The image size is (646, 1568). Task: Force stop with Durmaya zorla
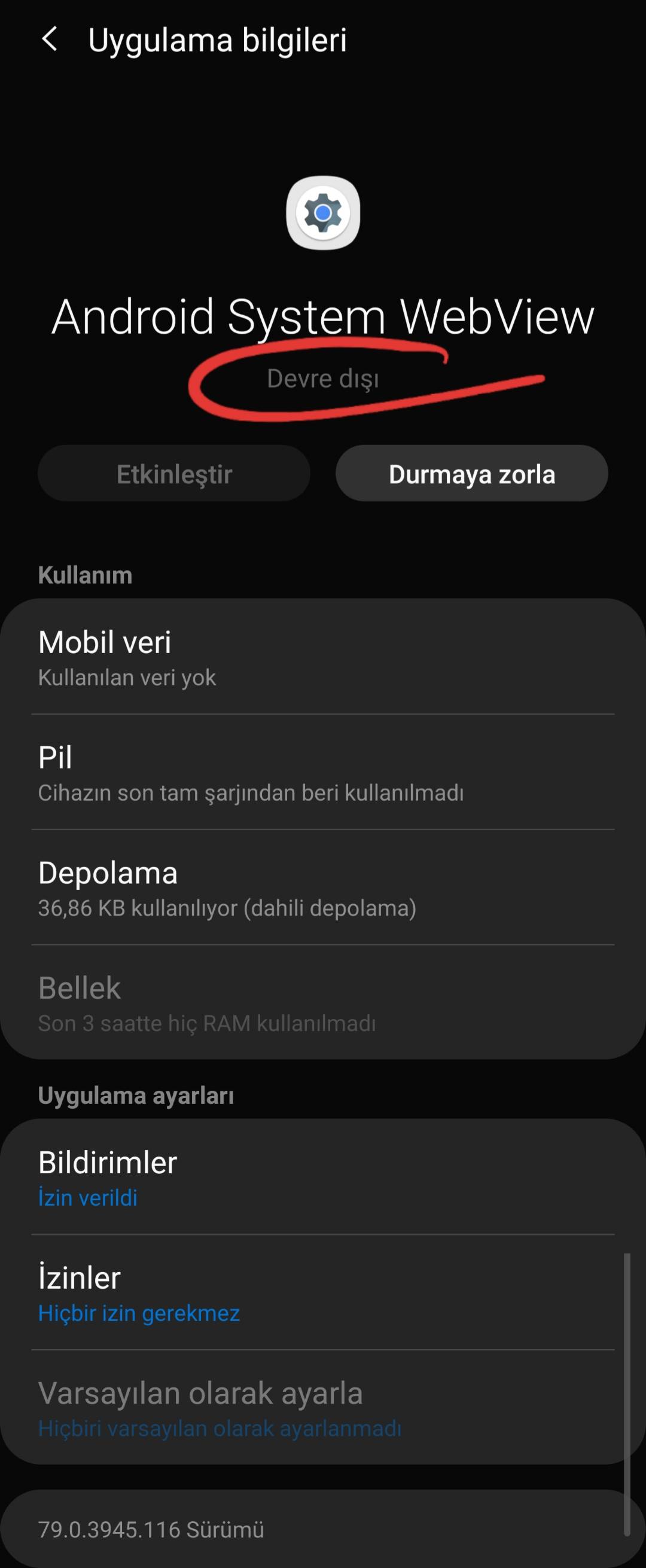tap(472, 474)
